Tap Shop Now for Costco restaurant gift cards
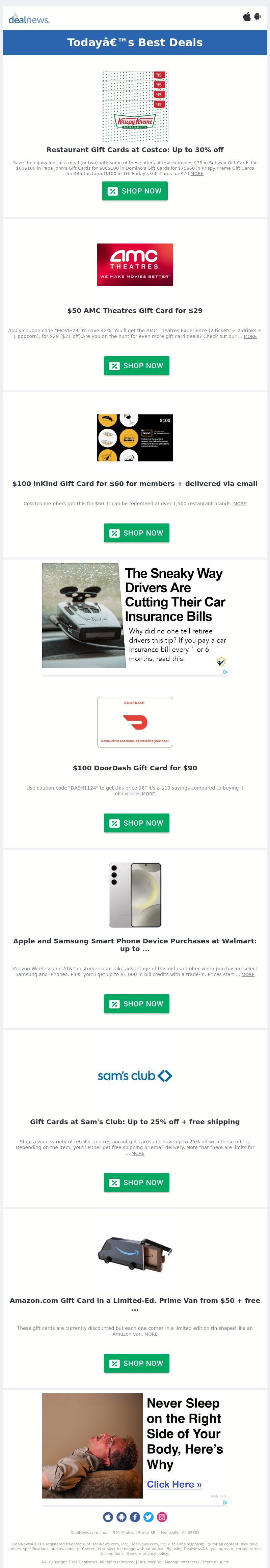This screenshot has width=270, height=1568. 135,191
